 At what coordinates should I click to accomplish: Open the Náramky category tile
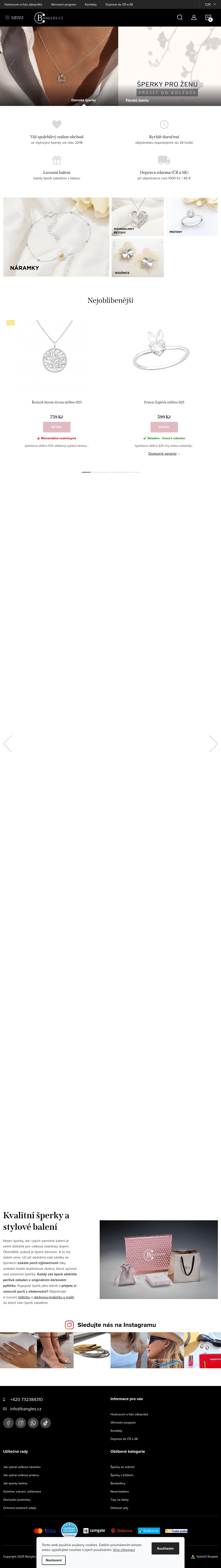pyautogui.click(x=56, y=237)
